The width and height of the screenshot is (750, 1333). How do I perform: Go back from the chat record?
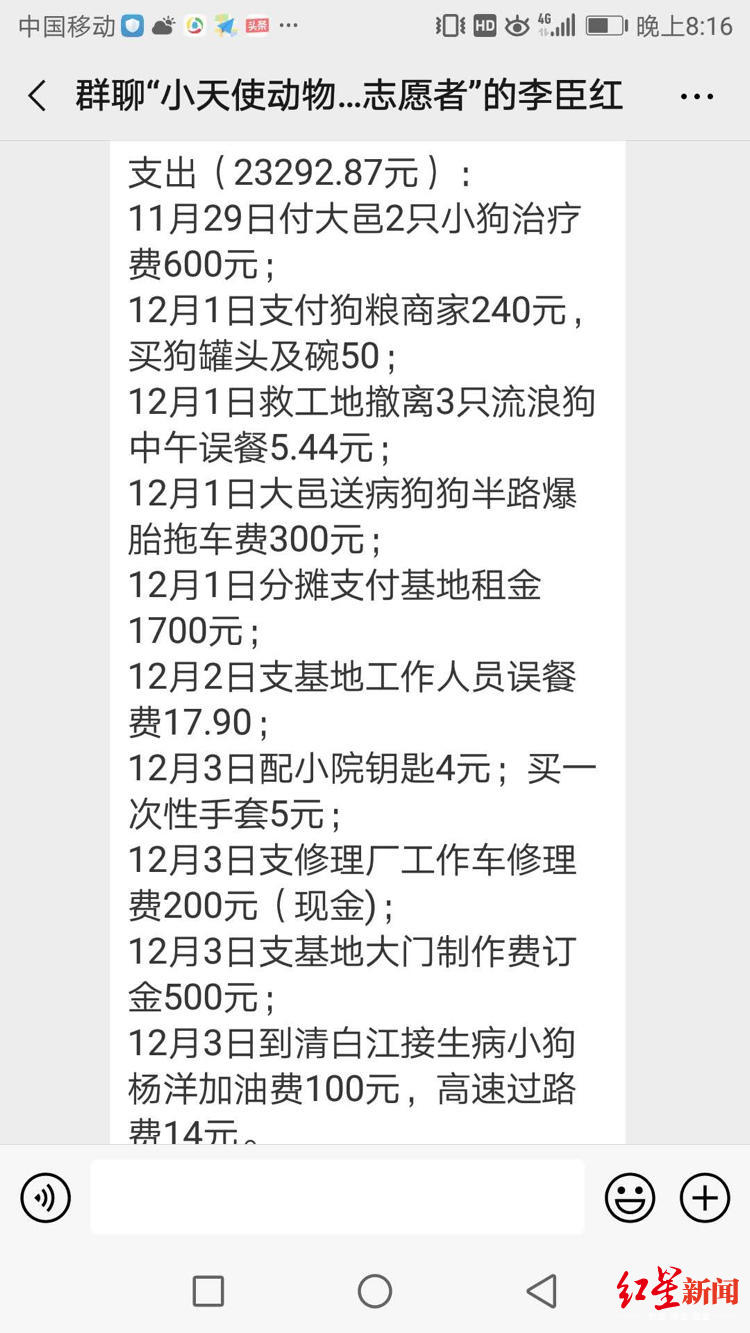[38, 97]
